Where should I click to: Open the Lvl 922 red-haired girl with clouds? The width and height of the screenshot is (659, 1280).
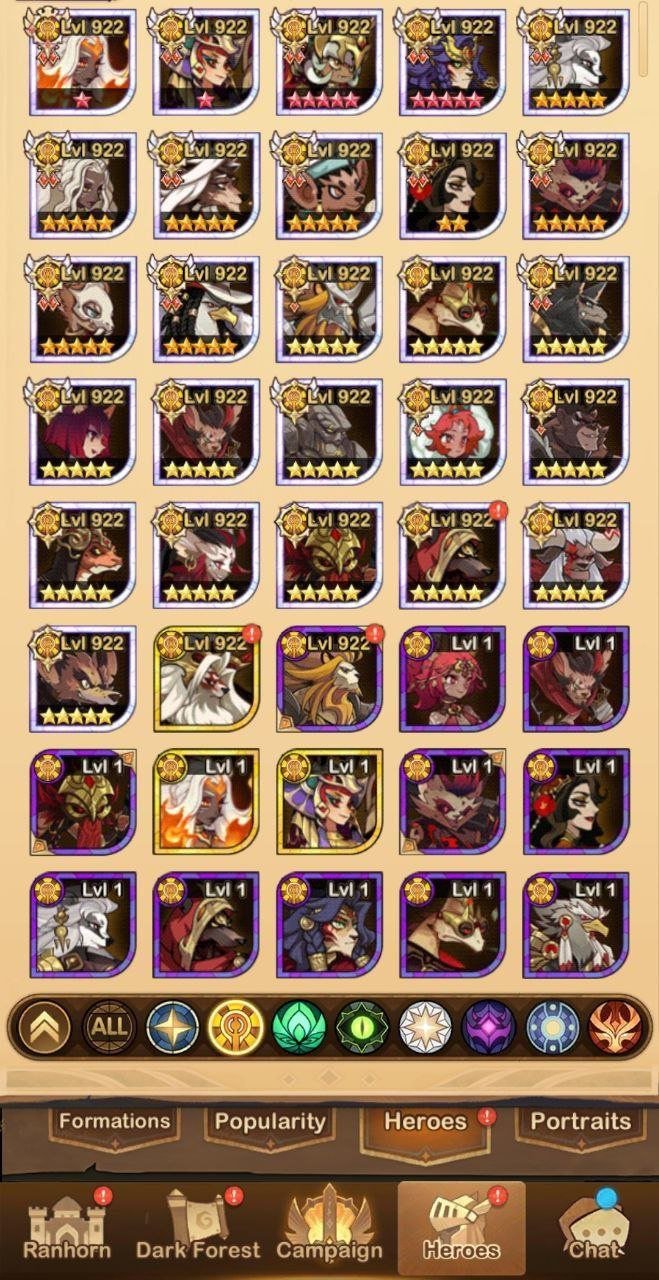click(x=452, y=432)
